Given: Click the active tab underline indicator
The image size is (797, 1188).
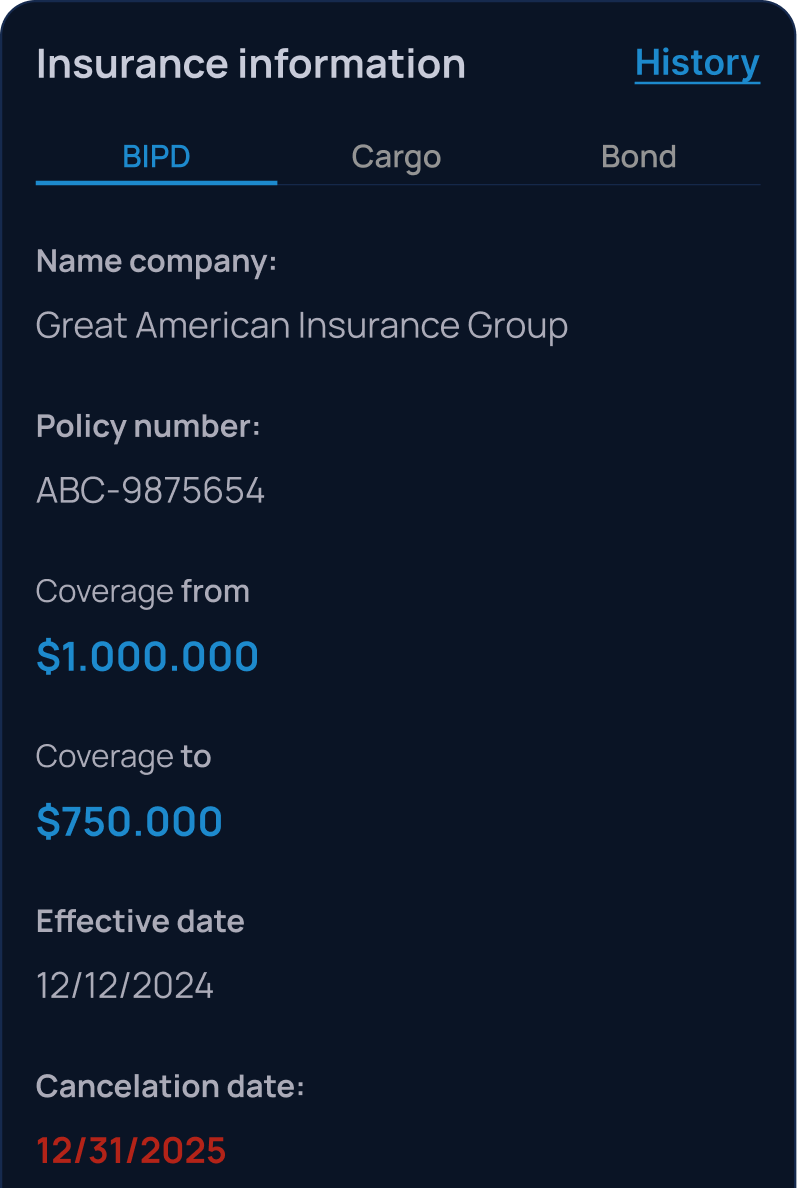Looking at the screenshot, I should tap(156, 184).
